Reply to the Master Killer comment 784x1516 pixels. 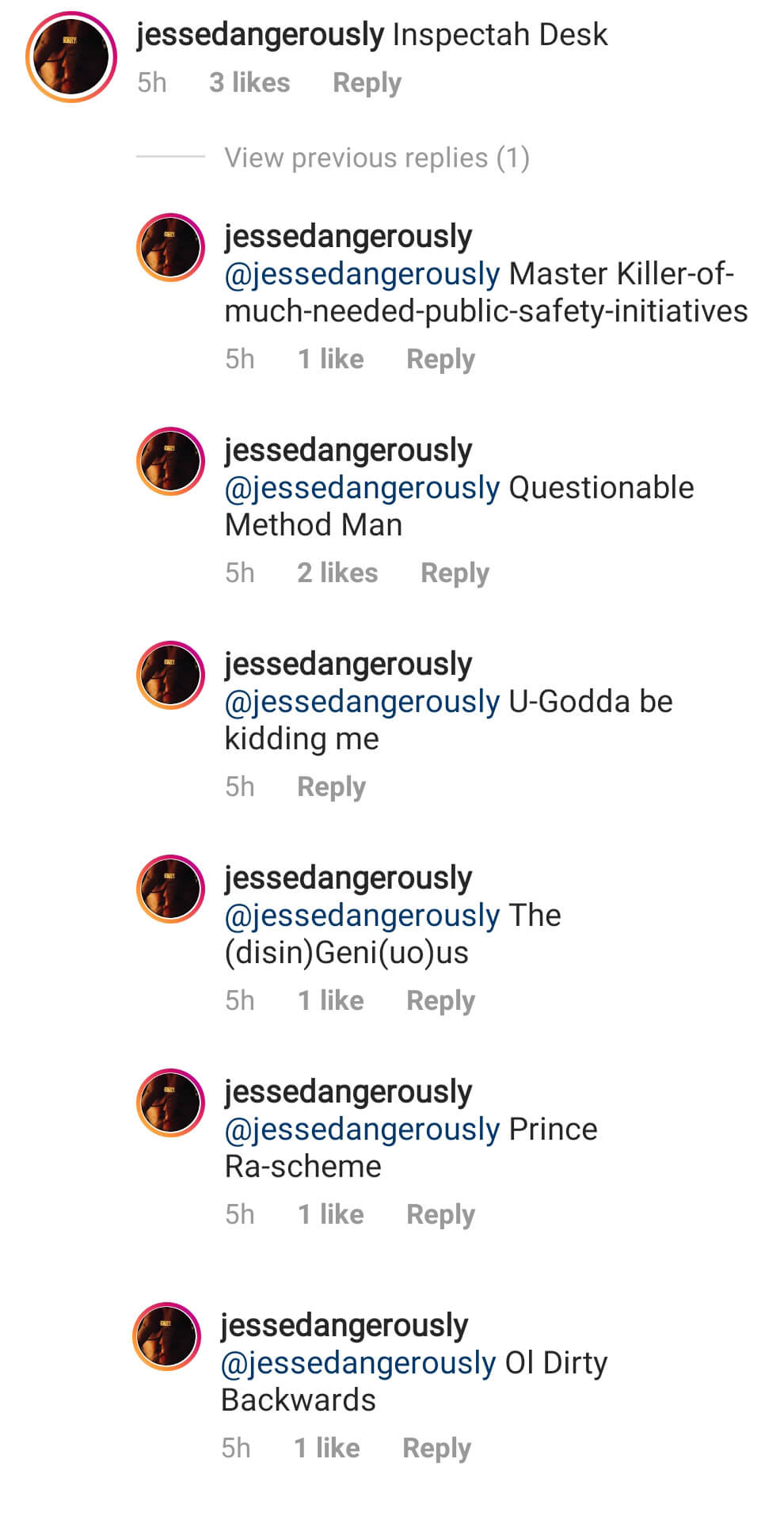pyautogui.click(x=440, y=360)
